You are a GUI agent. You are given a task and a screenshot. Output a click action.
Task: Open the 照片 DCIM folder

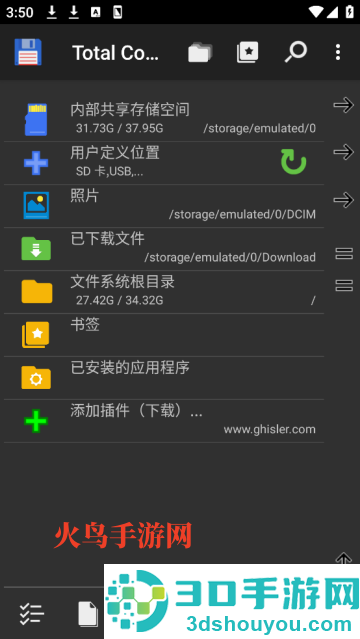[x=164, y=206]
